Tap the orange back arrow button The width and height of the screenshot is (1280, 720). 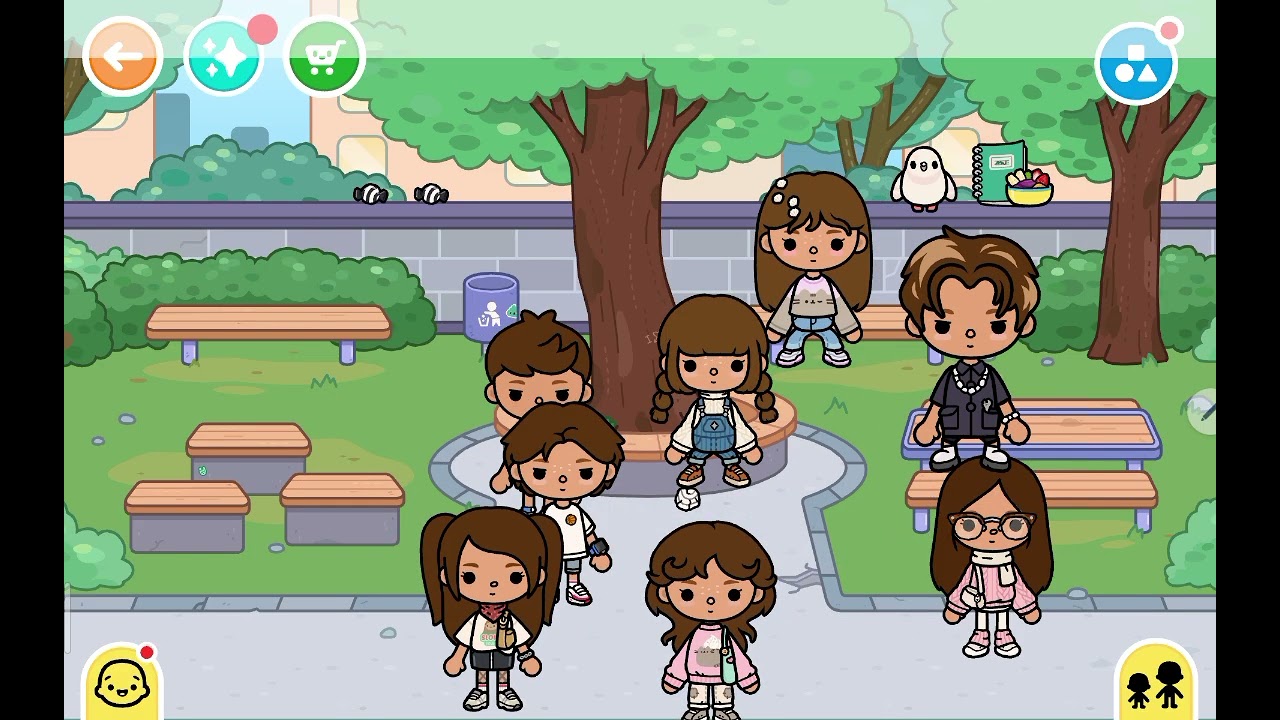click(x=122, y=57)
